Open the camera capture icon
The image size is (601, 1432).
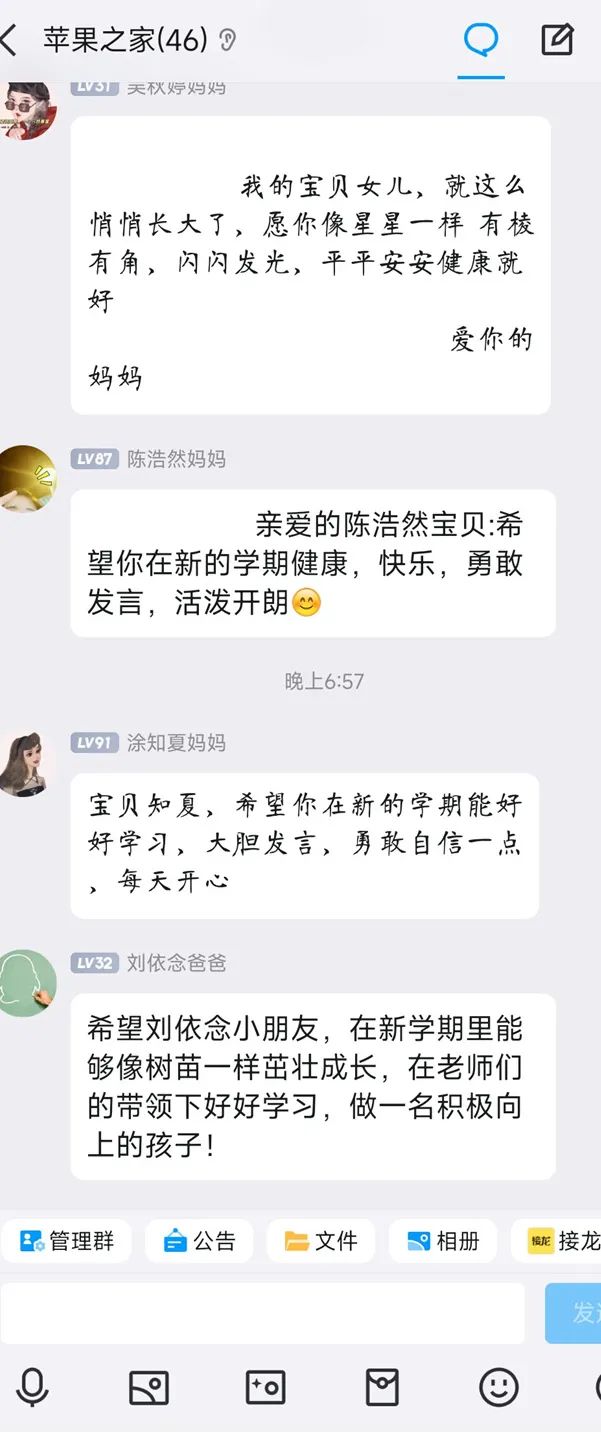coord(265,1387)
